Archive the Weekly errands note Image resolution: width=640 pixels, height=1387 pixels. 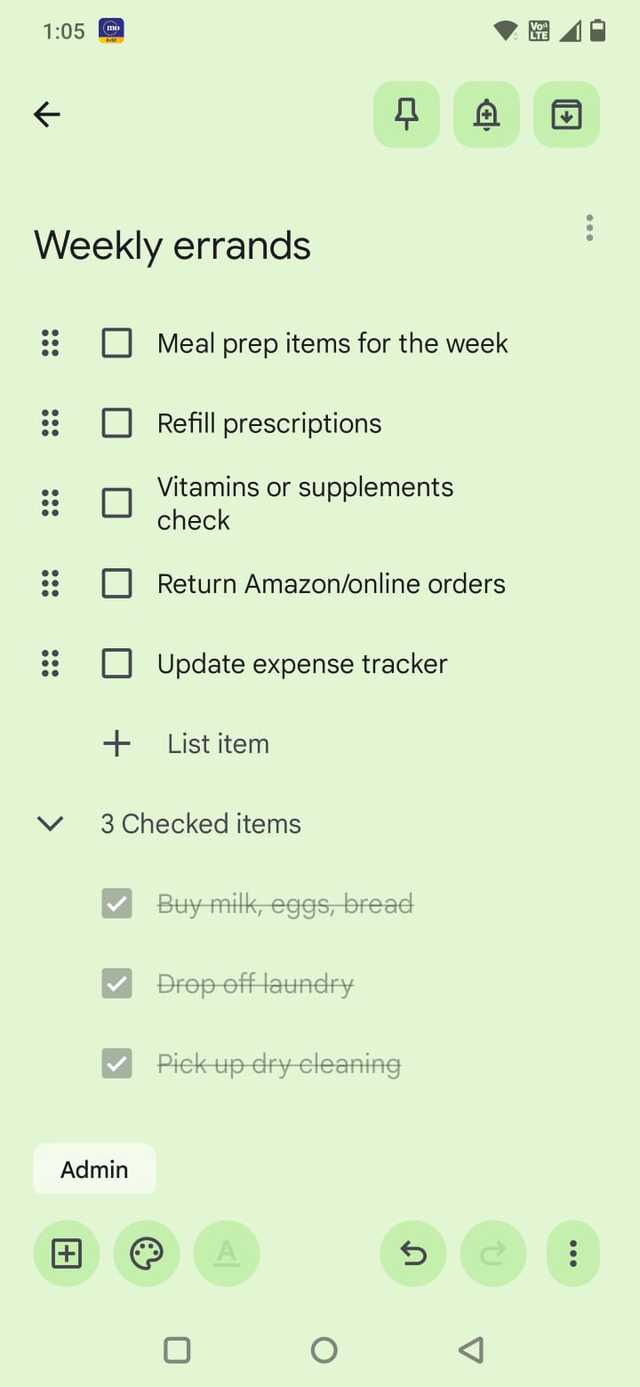tap(566, 115)
